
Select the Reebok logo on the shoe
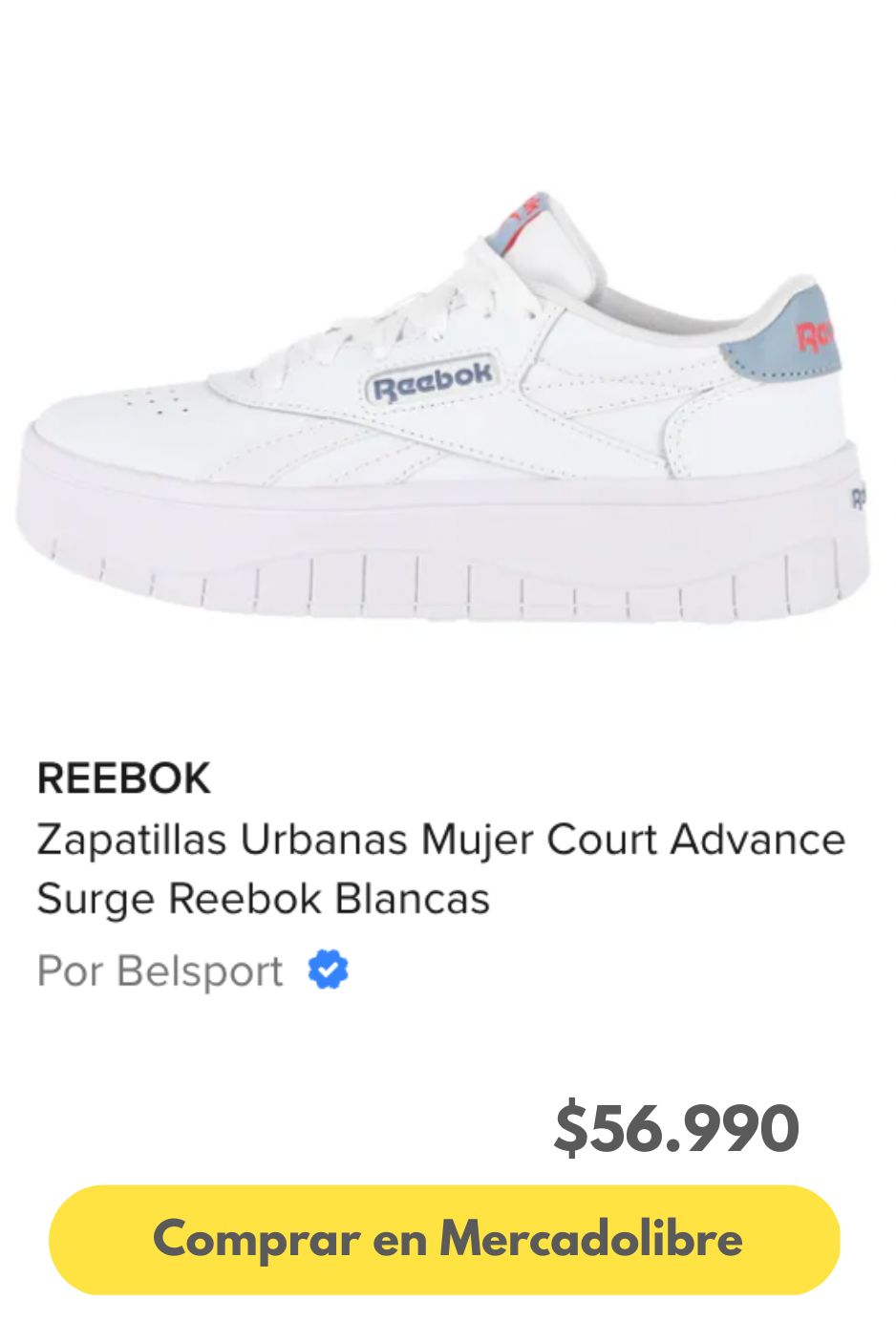[432, 380]
